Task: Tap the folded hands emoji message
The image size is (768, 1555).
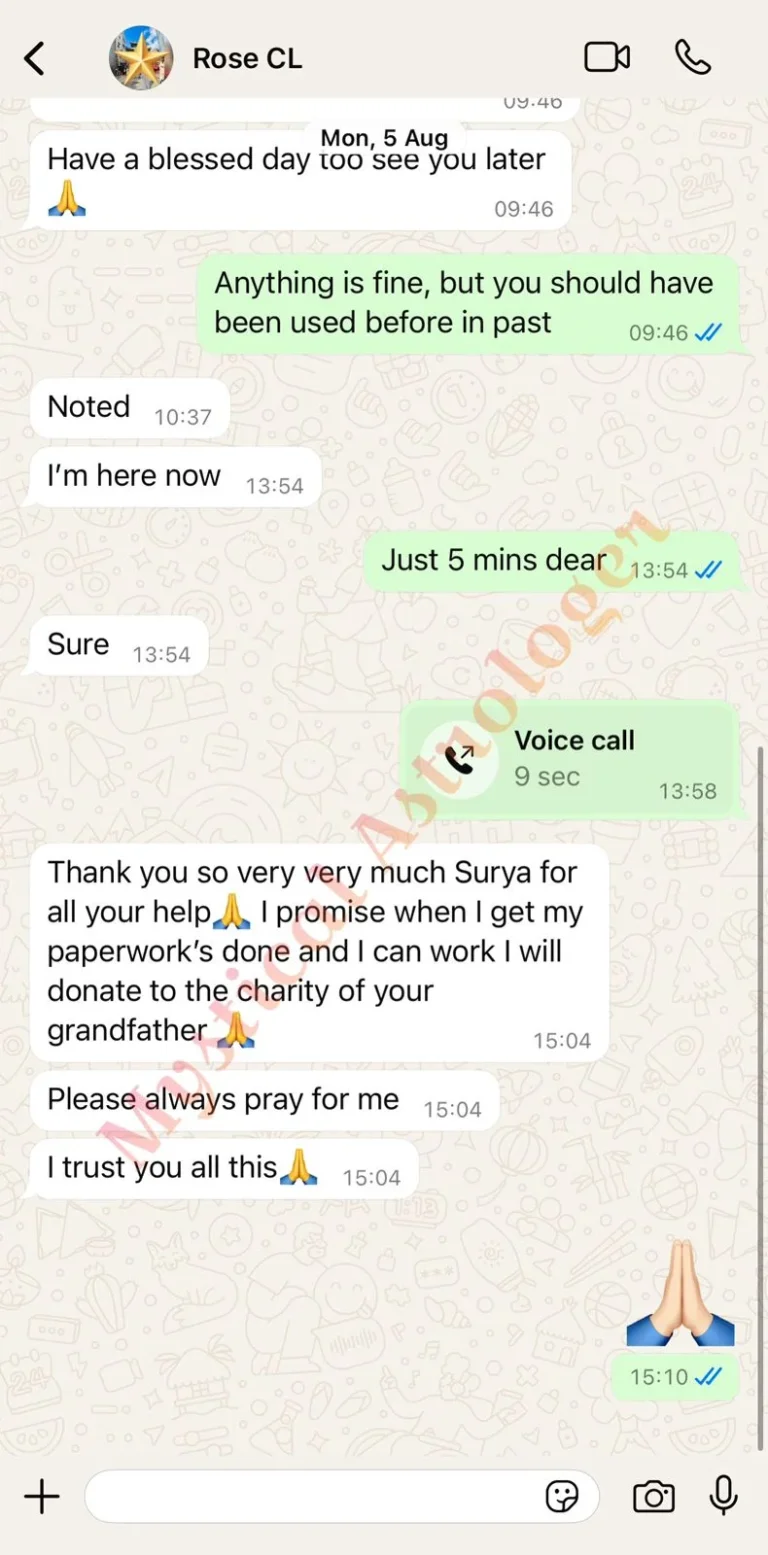Action: pyautogui.click(x=681, y=1292)
